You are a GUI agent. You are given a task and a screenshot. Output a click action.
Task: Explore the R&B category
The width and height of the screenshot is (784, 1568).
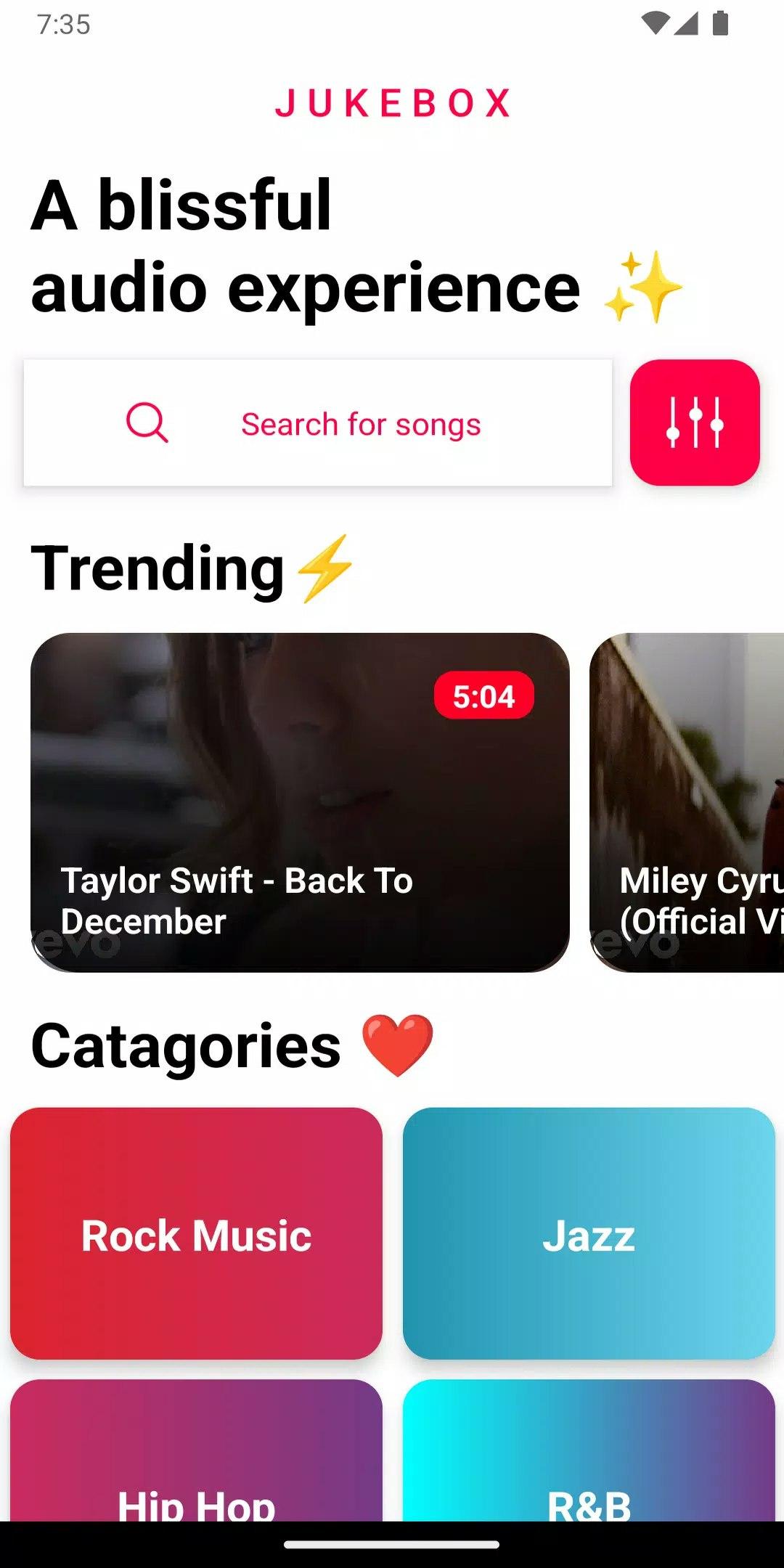pos(589,1459)
